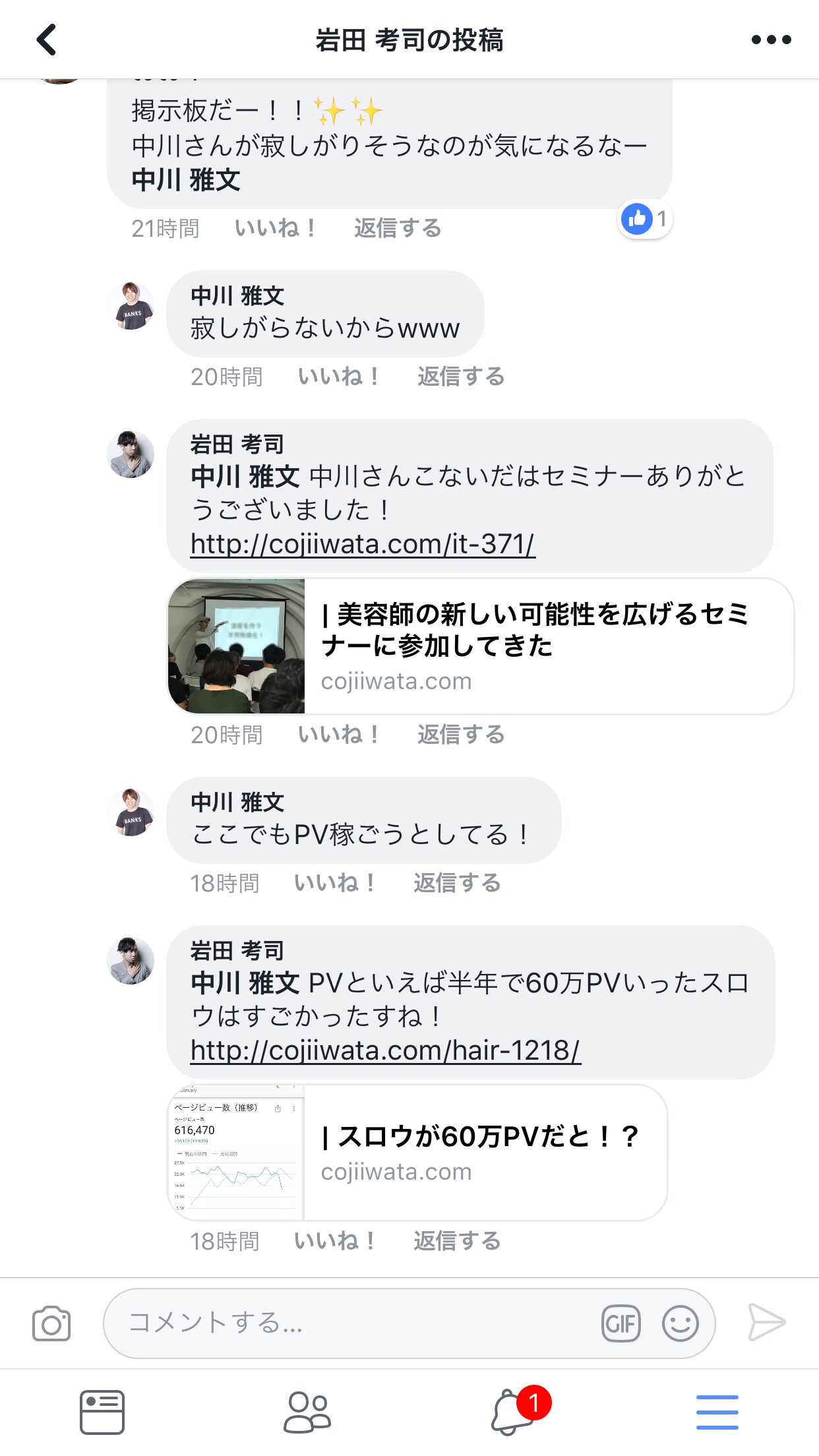Reply to the comment ここでもPV稼ごうとしてる！

(x=457, y=883)
